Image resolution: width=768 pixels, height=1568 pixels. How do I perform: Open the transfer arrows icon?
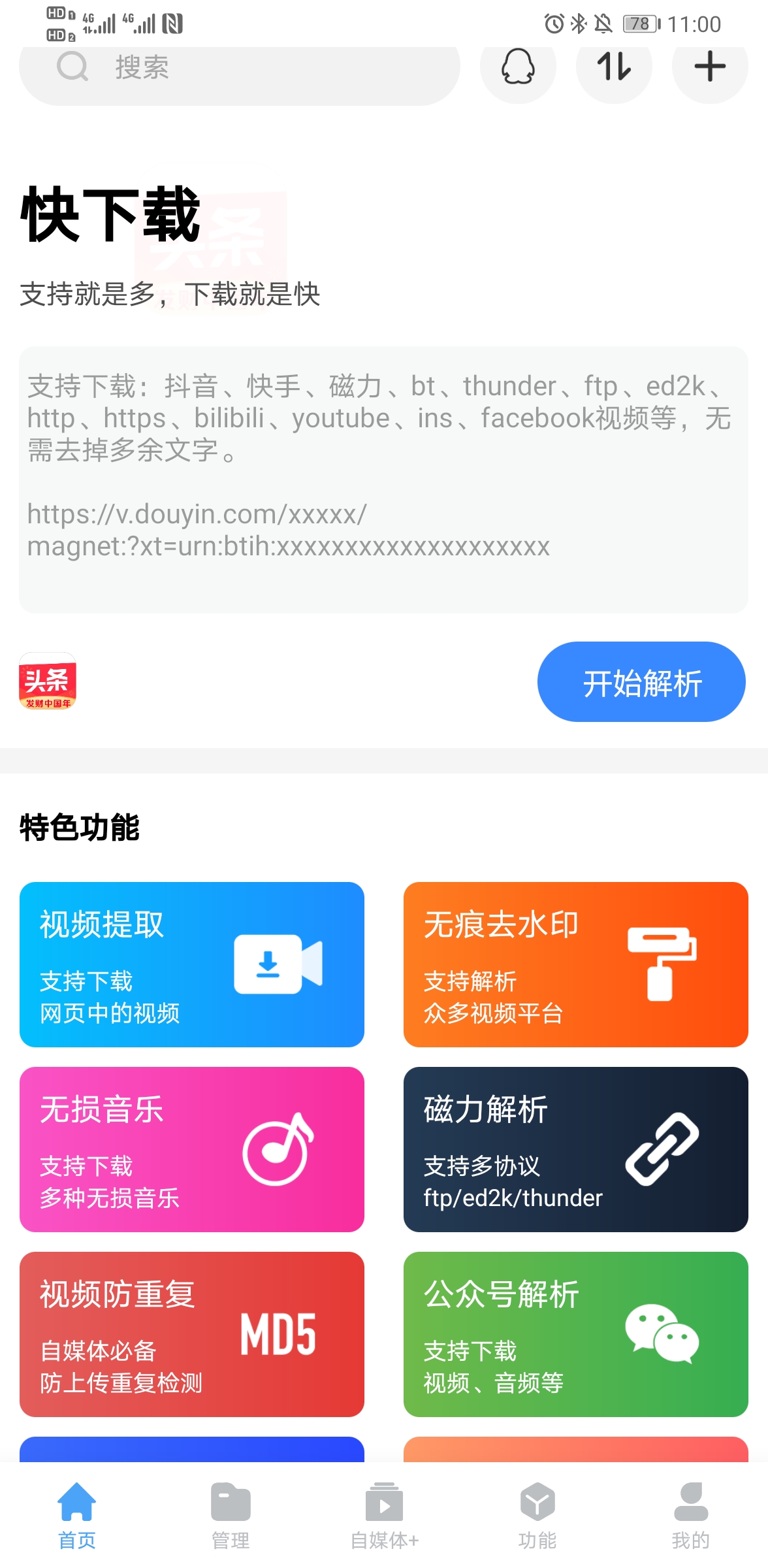click(x=614, y=67)
